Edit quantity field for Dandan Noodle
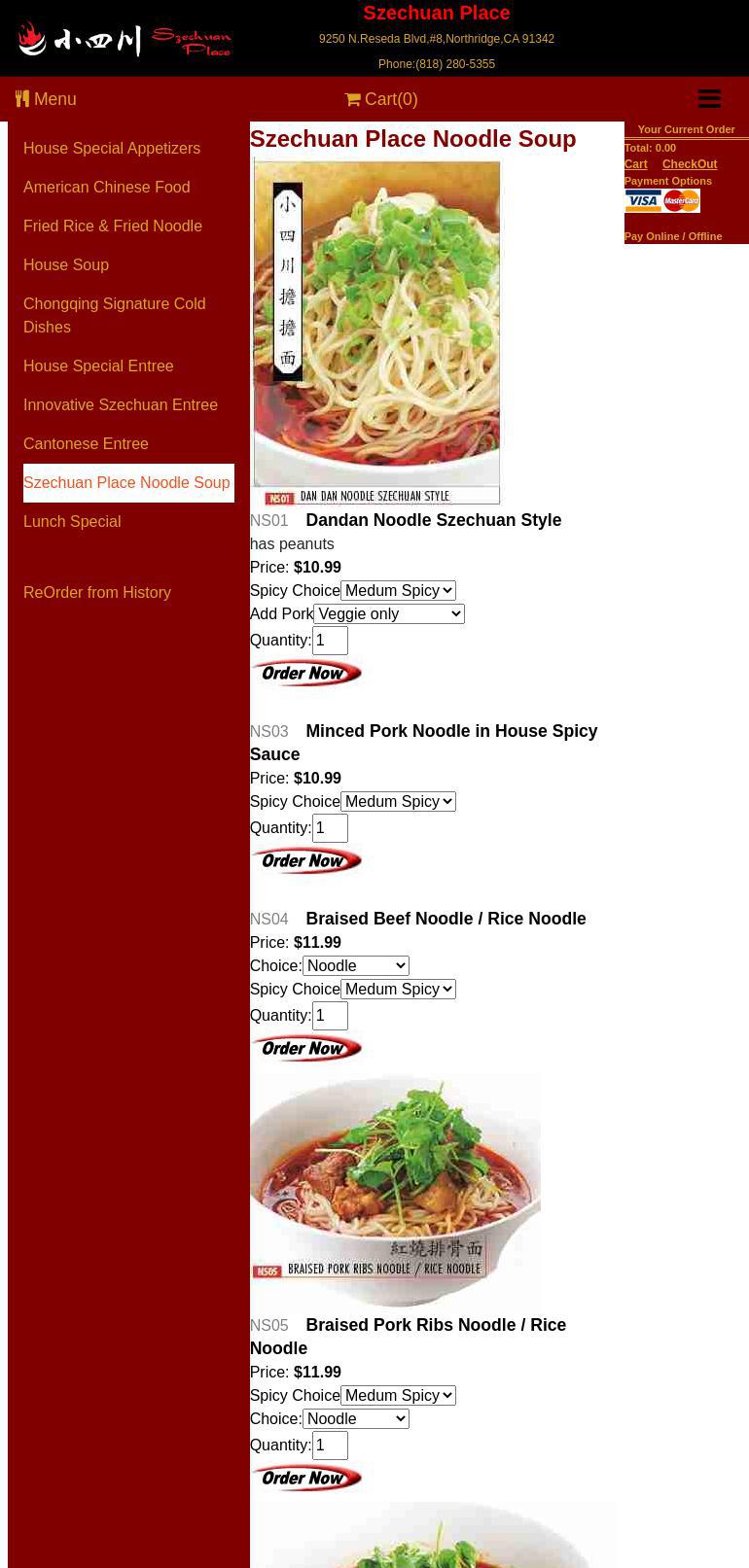 330,640
